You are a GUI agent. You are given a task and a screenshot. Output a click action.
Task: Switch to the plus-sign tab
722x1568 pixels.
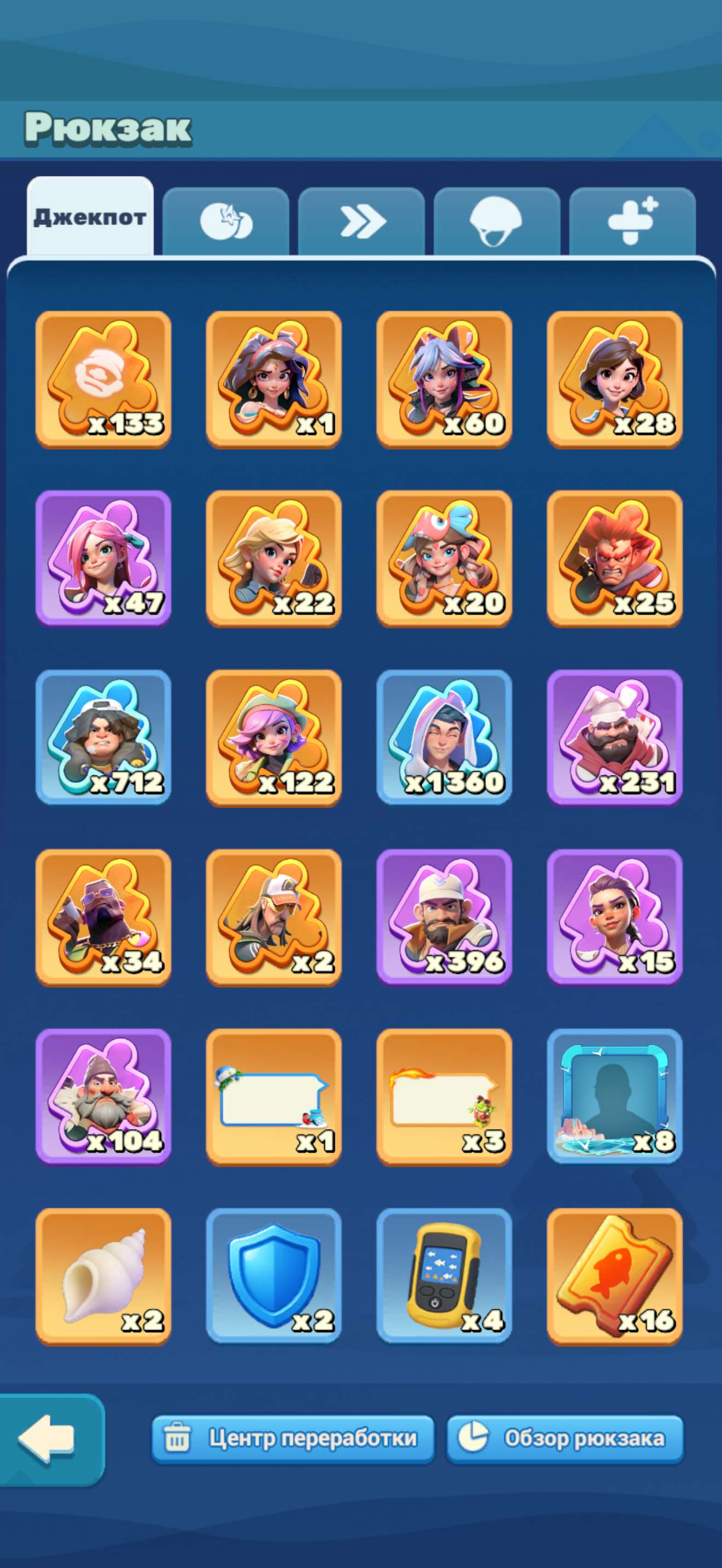632,221
